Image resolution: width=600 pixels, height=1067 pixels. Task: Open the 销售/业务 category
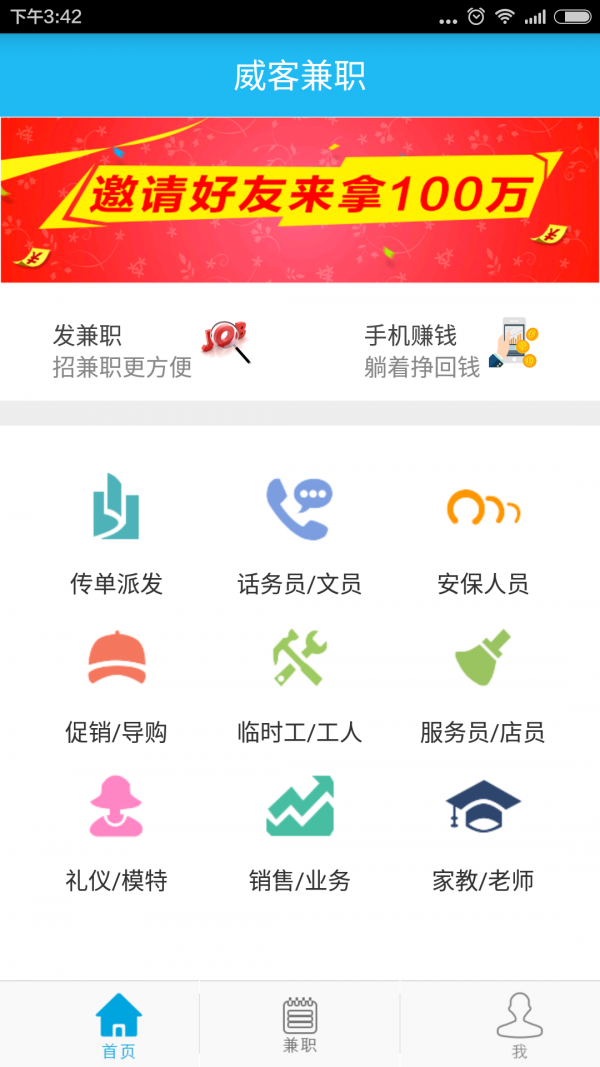click(299, 833)
